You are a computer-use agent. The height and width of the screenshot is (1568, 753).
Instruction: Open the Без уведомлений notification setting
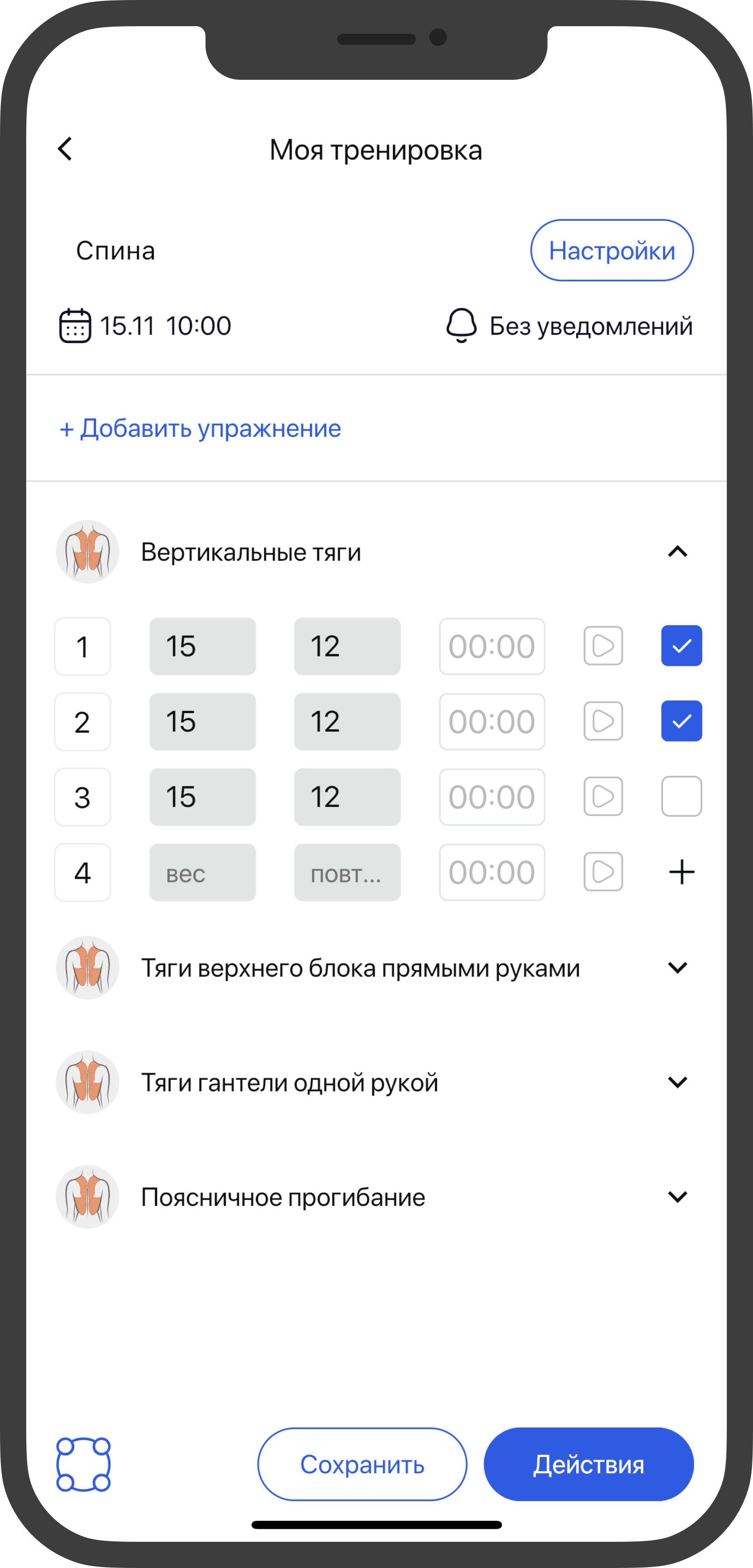click(569, 326)
